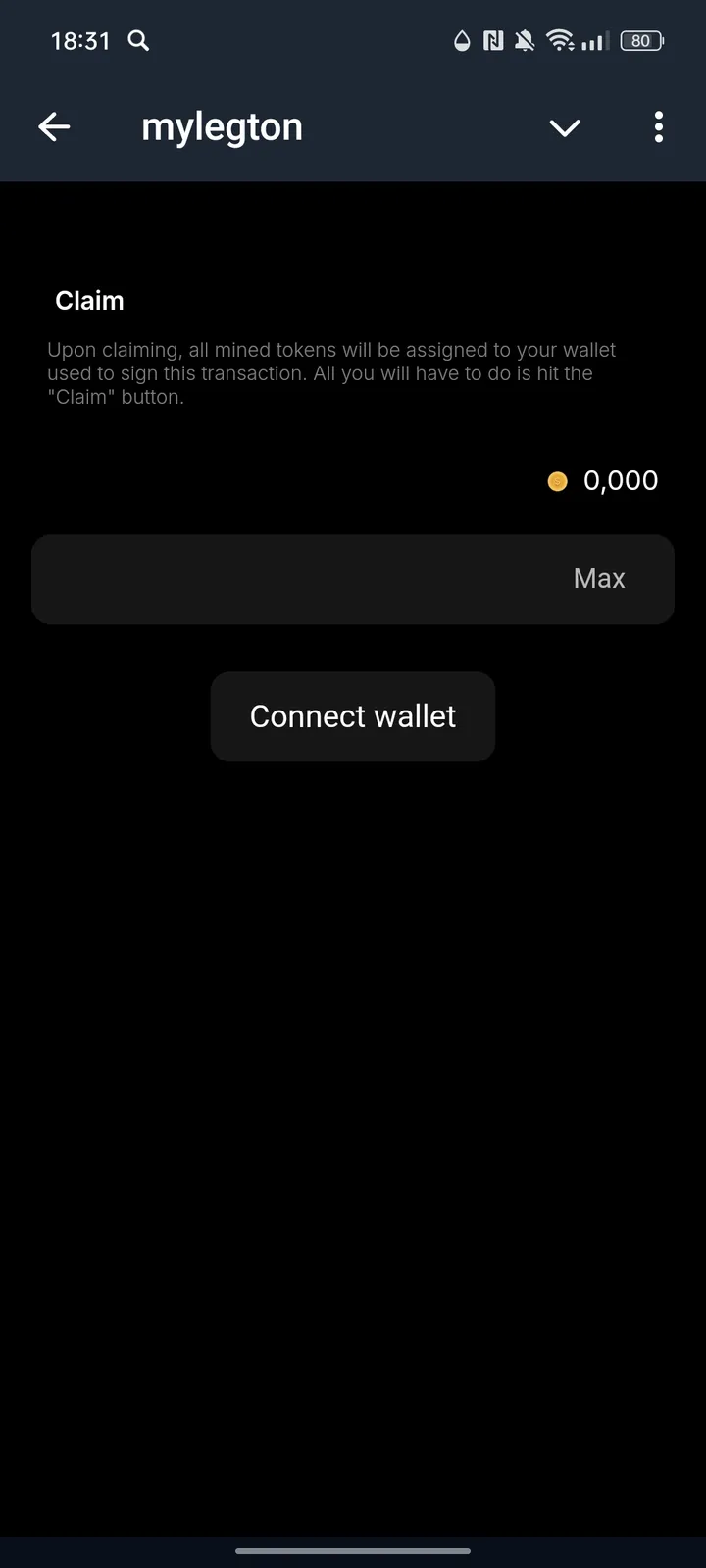This screenshot has height=1568, width=706.
Task: Click the Claim section heading
Action: pyautogui.click(x=89, y=300)
